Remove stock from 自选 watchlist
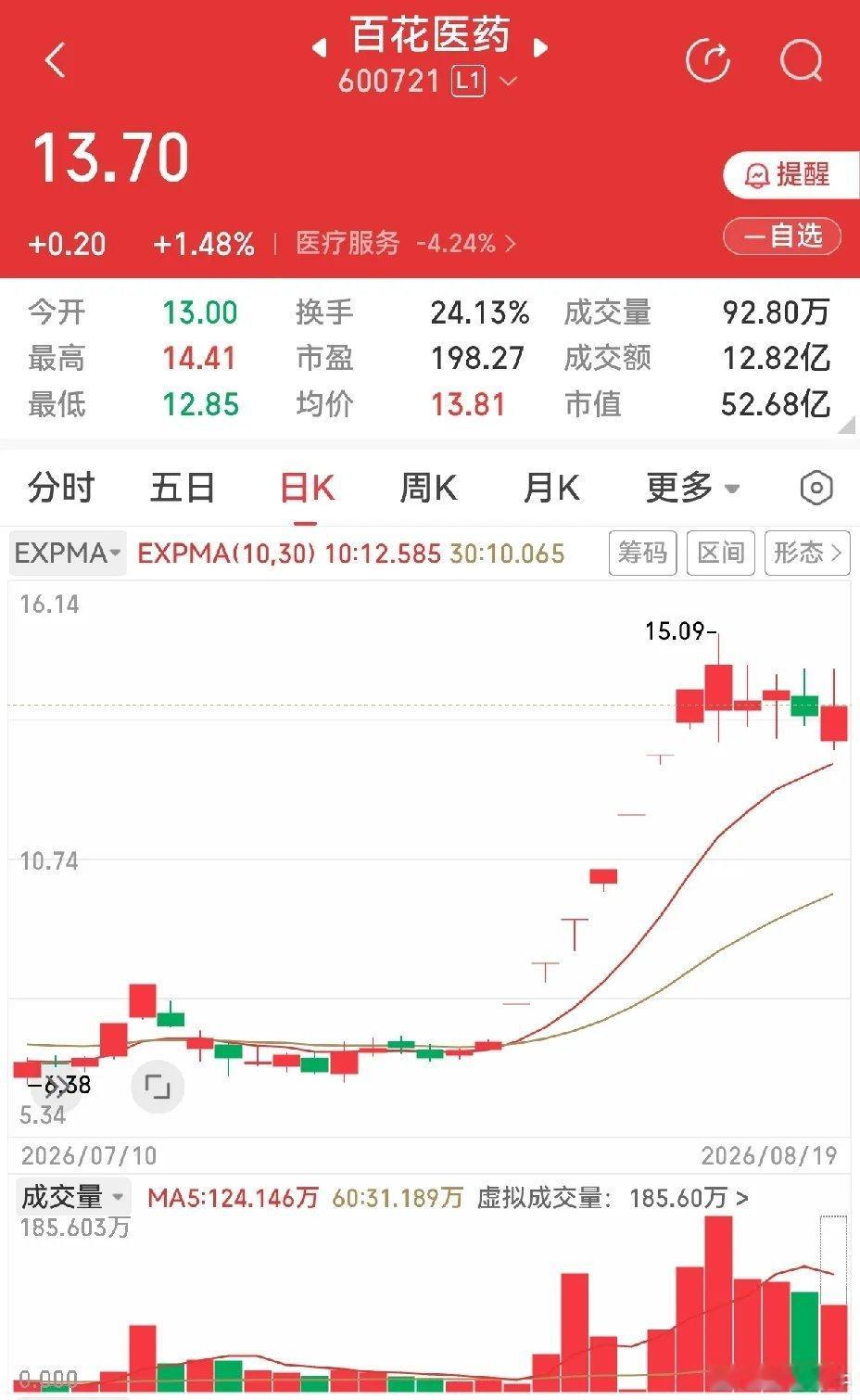The height and width of the screenshot is (1400, 860). 782,236
